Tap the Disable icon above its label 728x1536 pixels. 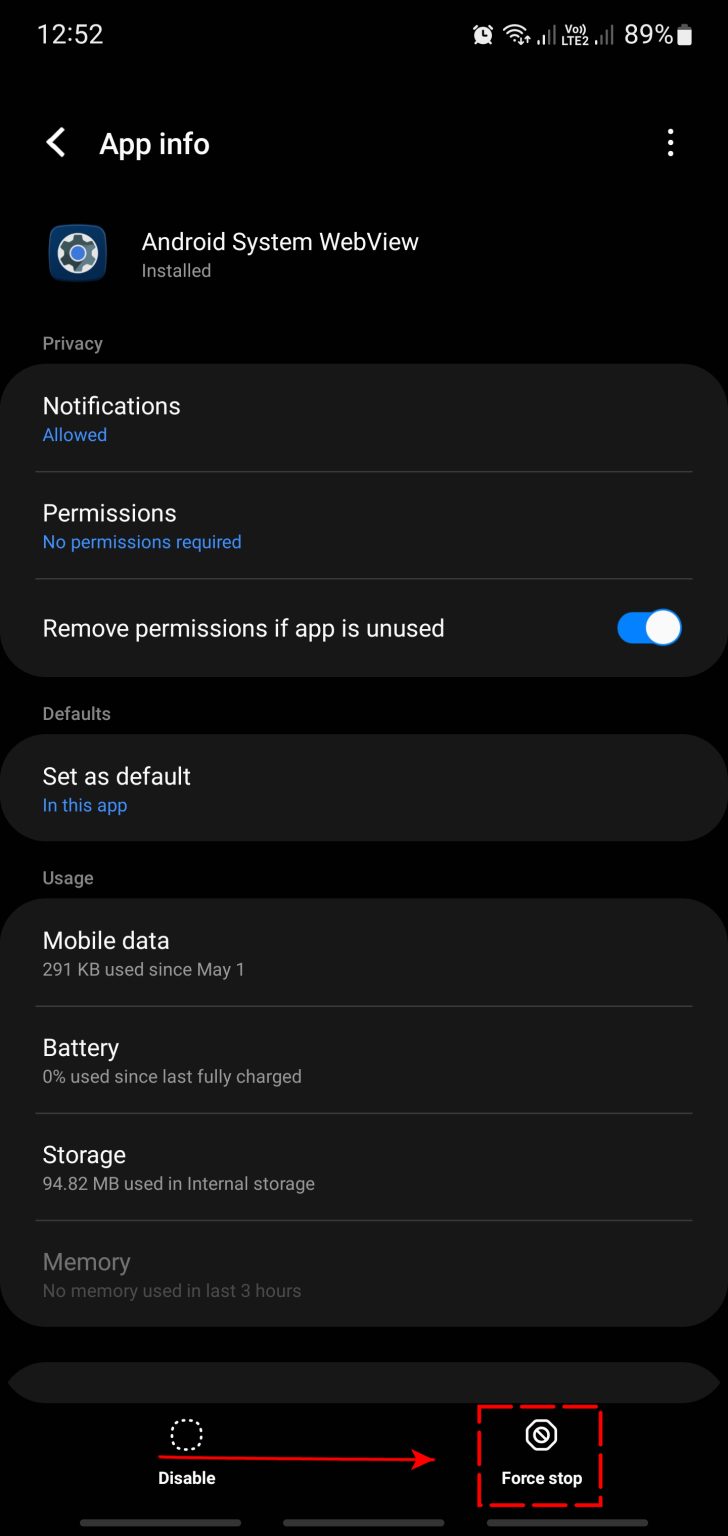click(x=186, y=1434)
